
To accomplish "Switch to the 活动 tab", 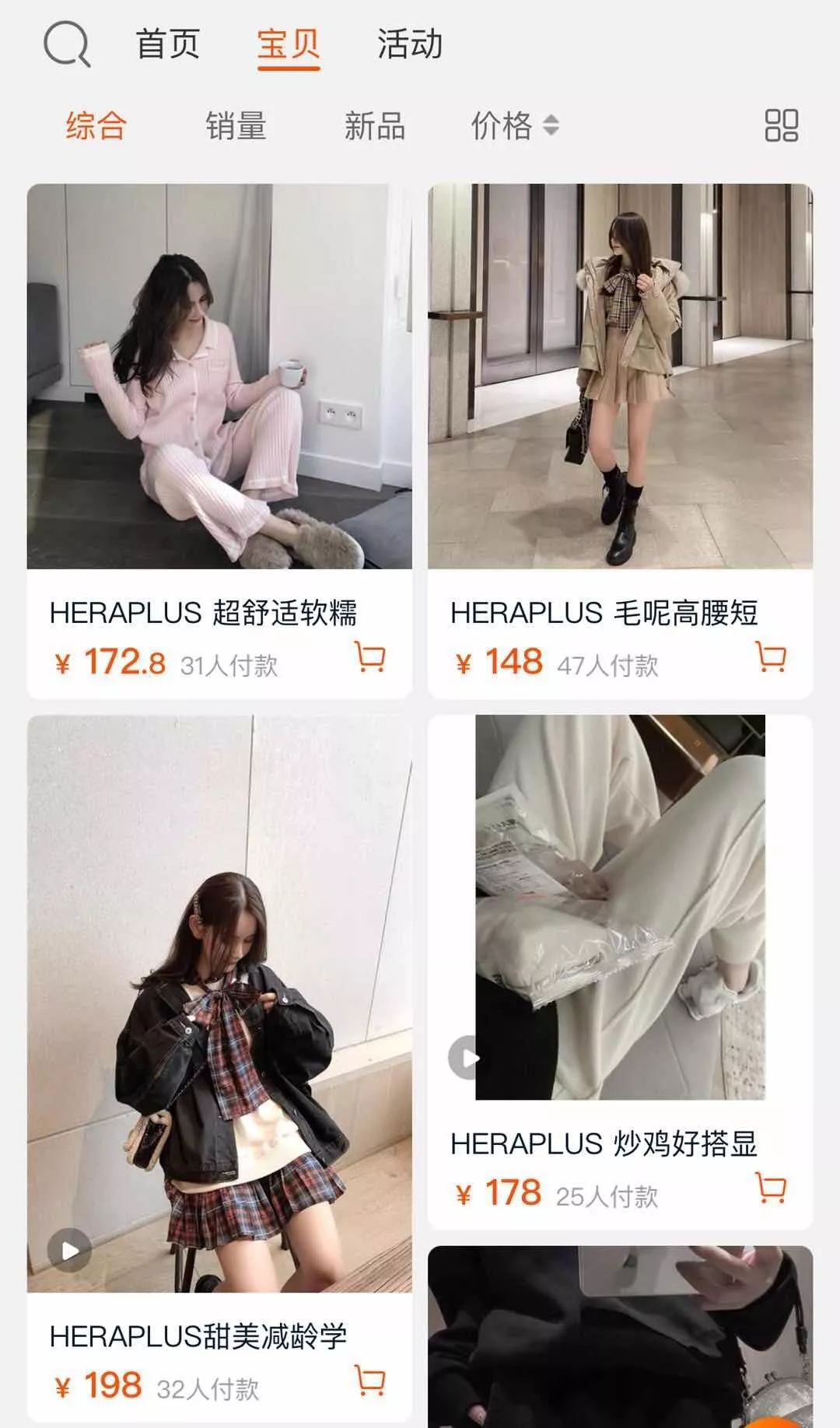I will [410, 44].
